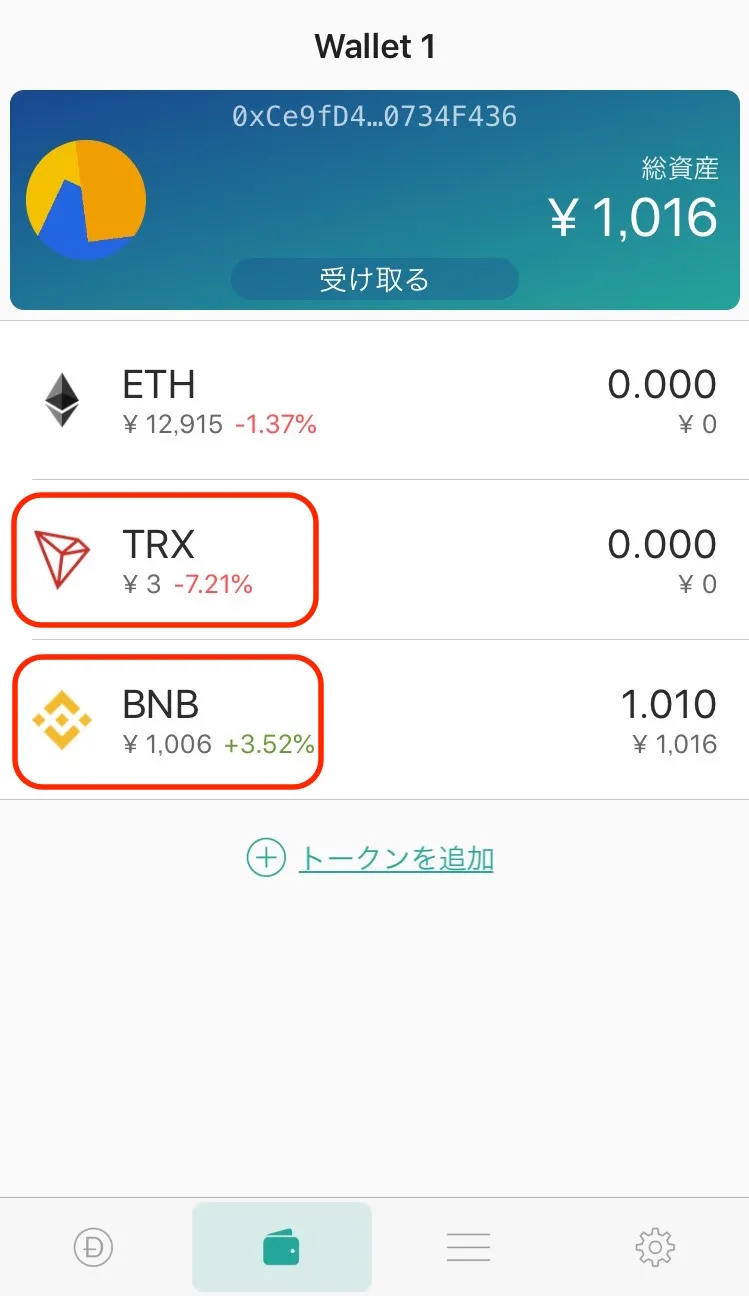The image size is (749, 1296).
Task: Switch to the DApp browser tab
Action: 94,1247
